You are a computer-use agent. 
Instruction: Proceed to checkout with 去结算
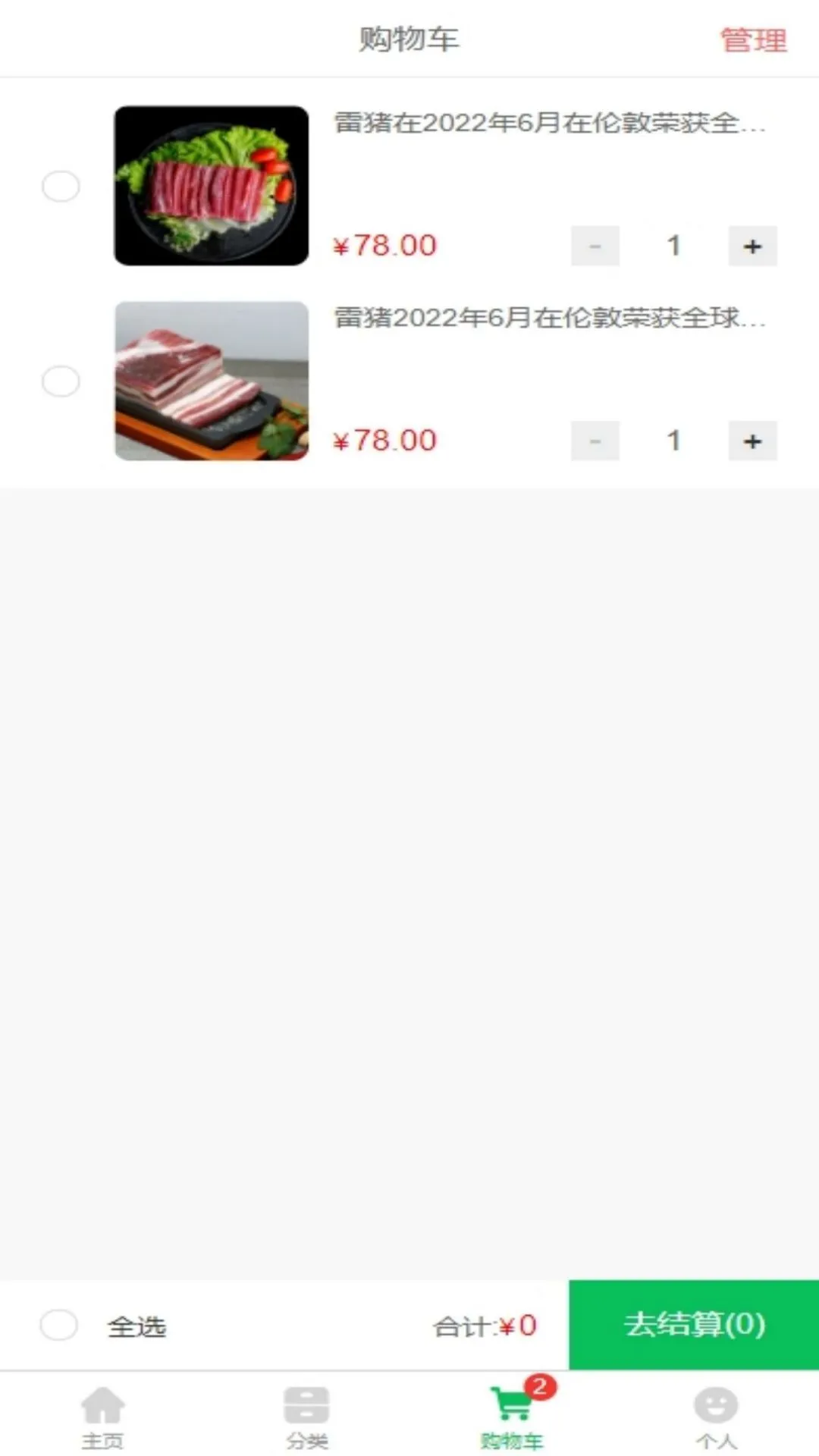pyautogui.click(x=694, y=1325)
